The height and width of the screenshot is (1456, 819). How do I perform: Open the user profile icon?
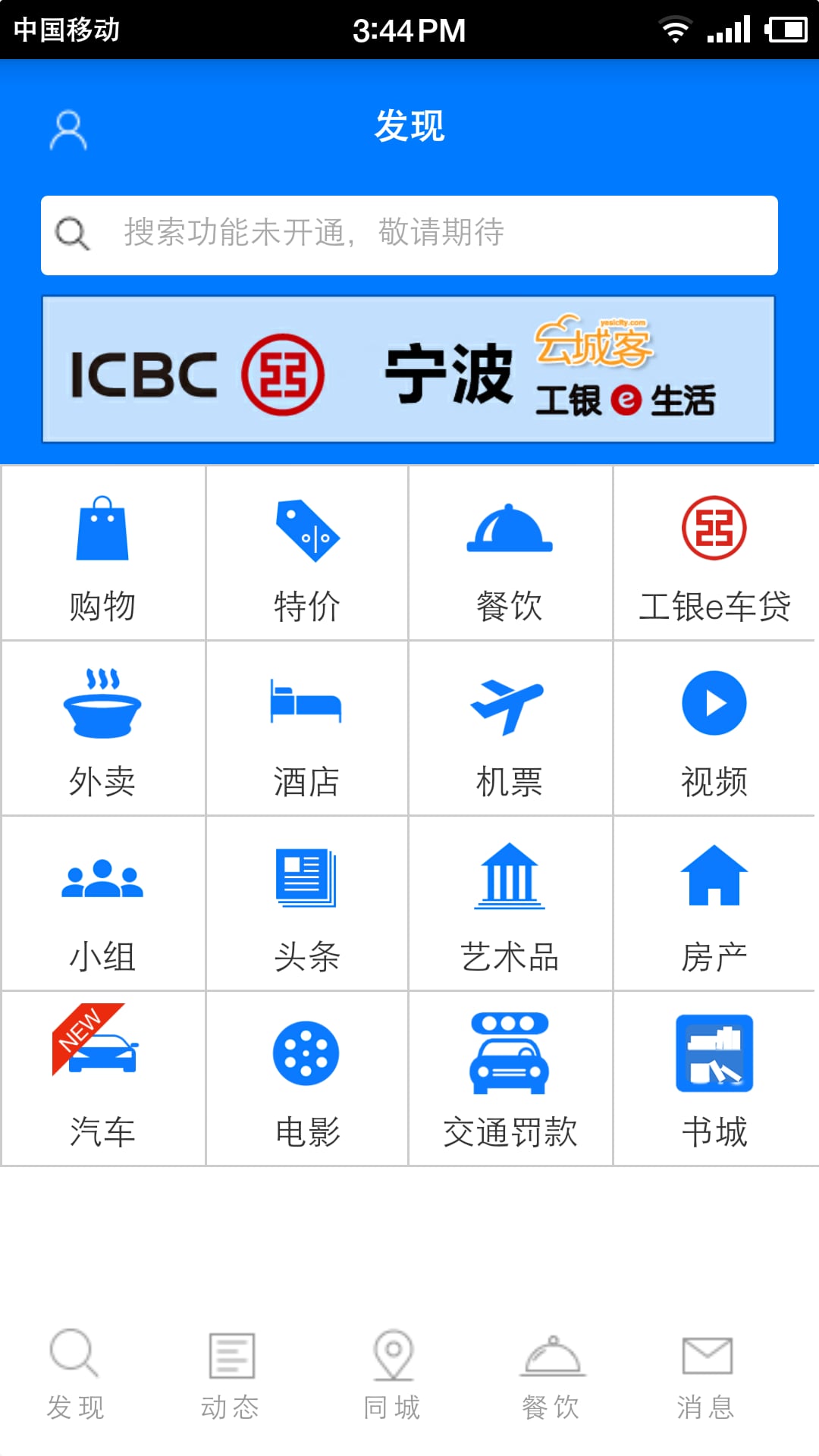(x=68, y=130)
